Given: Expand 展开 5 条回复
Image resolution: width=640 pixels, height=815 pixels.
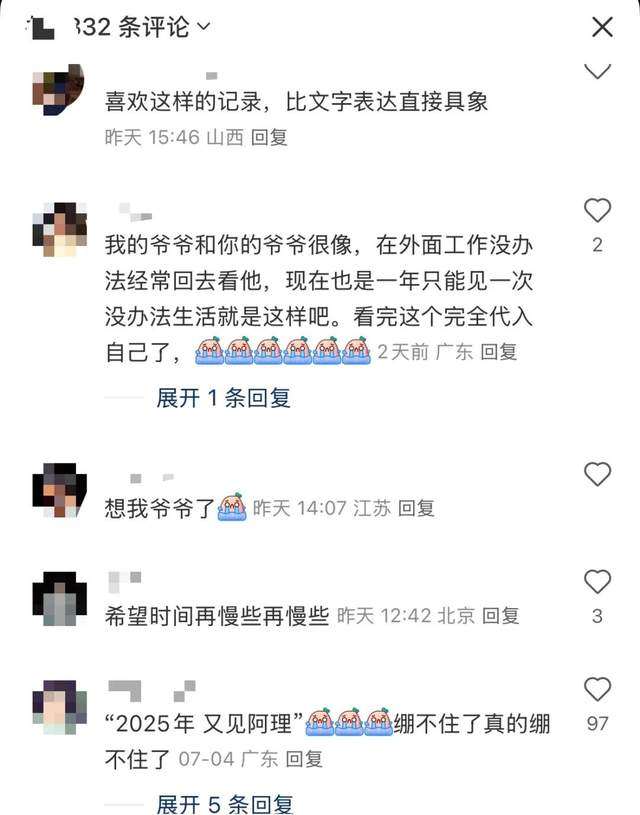Looking at the screenshot, I should (x=223, y=804).
